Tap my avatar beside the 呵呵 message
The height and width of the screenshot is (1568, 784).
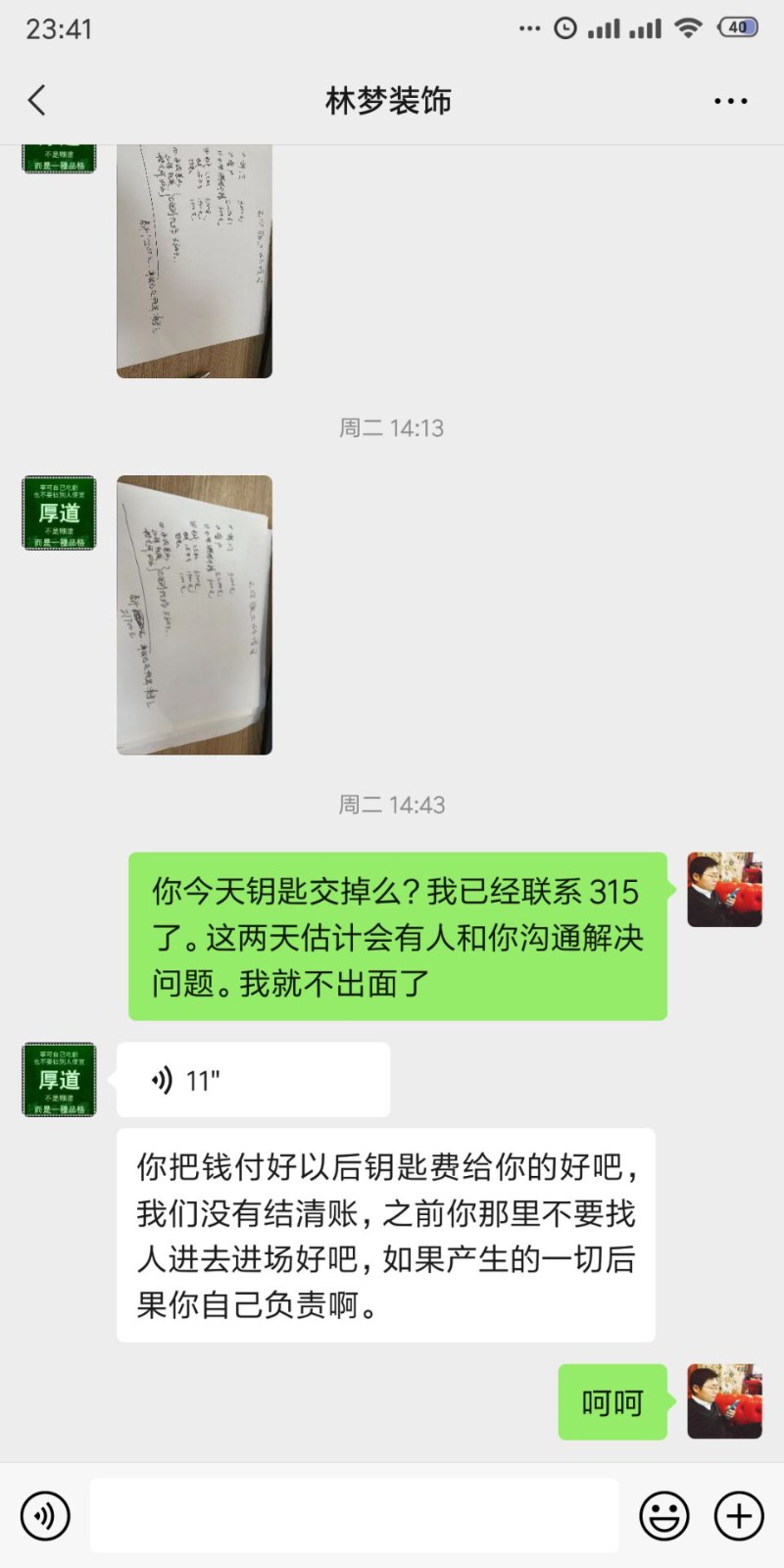[724, 1401]
